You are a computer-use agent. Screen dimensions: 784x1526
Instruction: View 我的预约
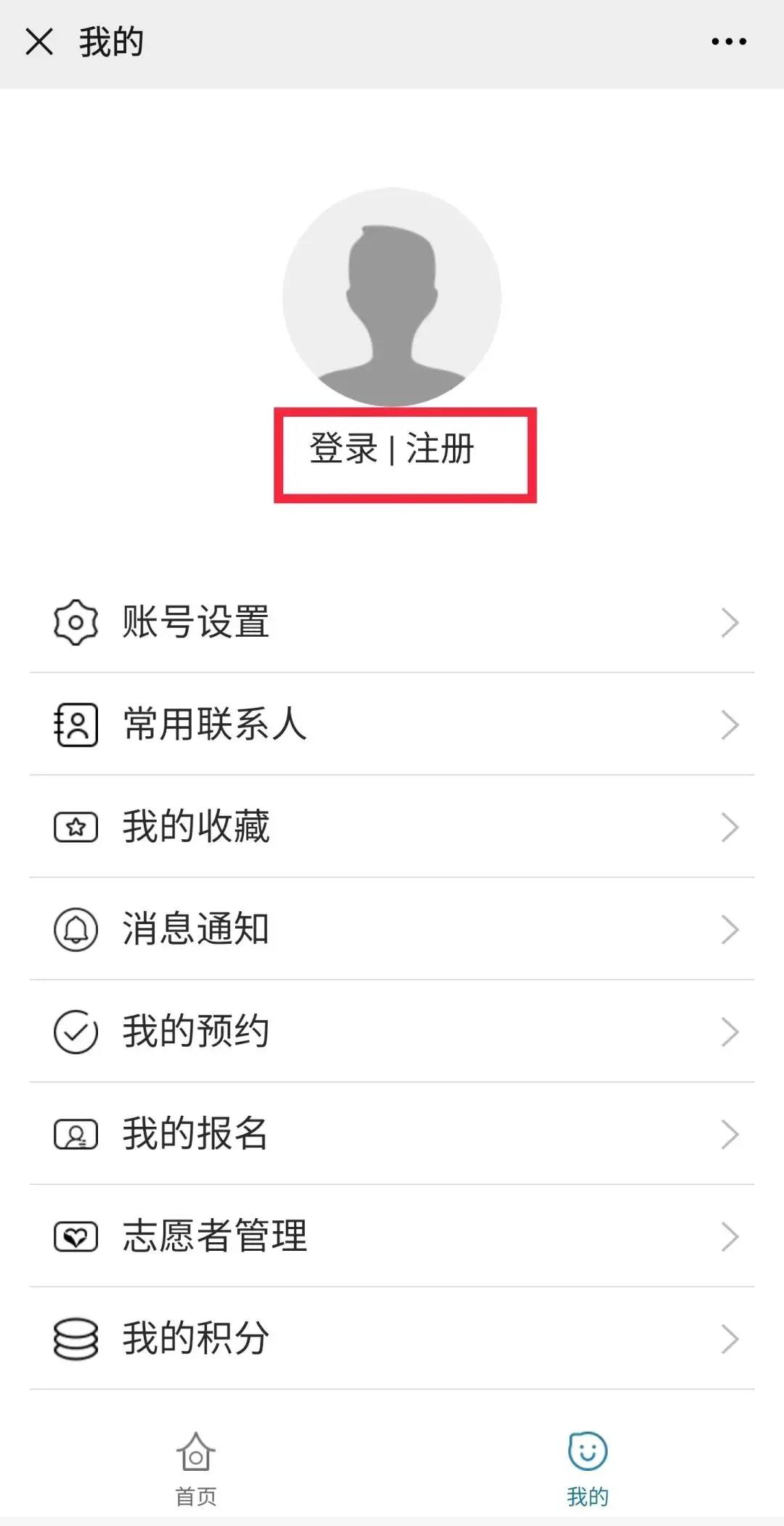click(x=392, y=1032)
